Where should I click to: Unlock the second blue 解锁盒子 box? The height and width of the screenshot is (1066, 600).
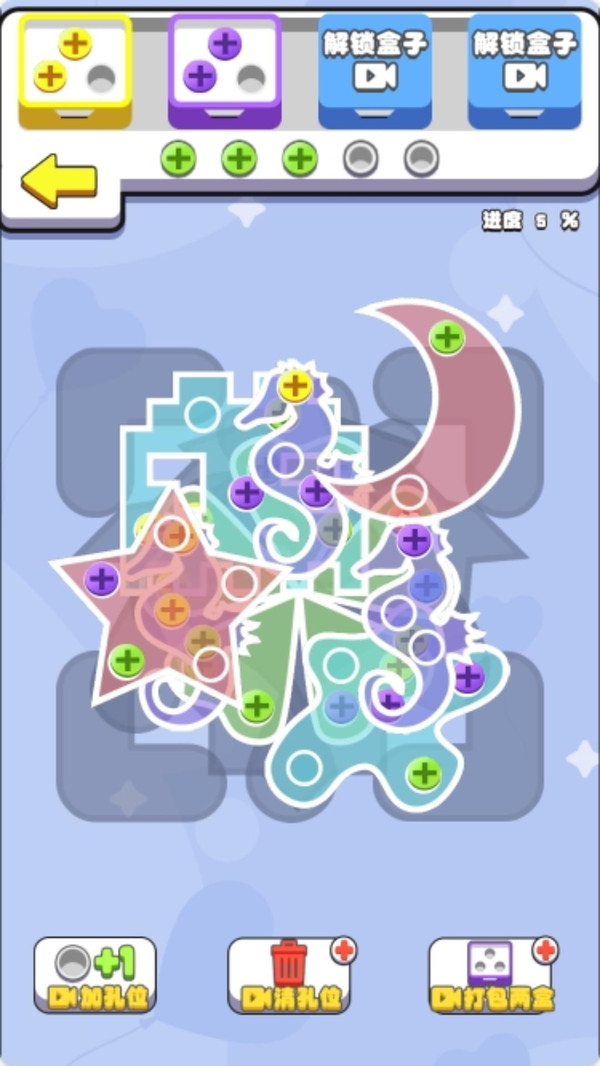click(524, 68)
